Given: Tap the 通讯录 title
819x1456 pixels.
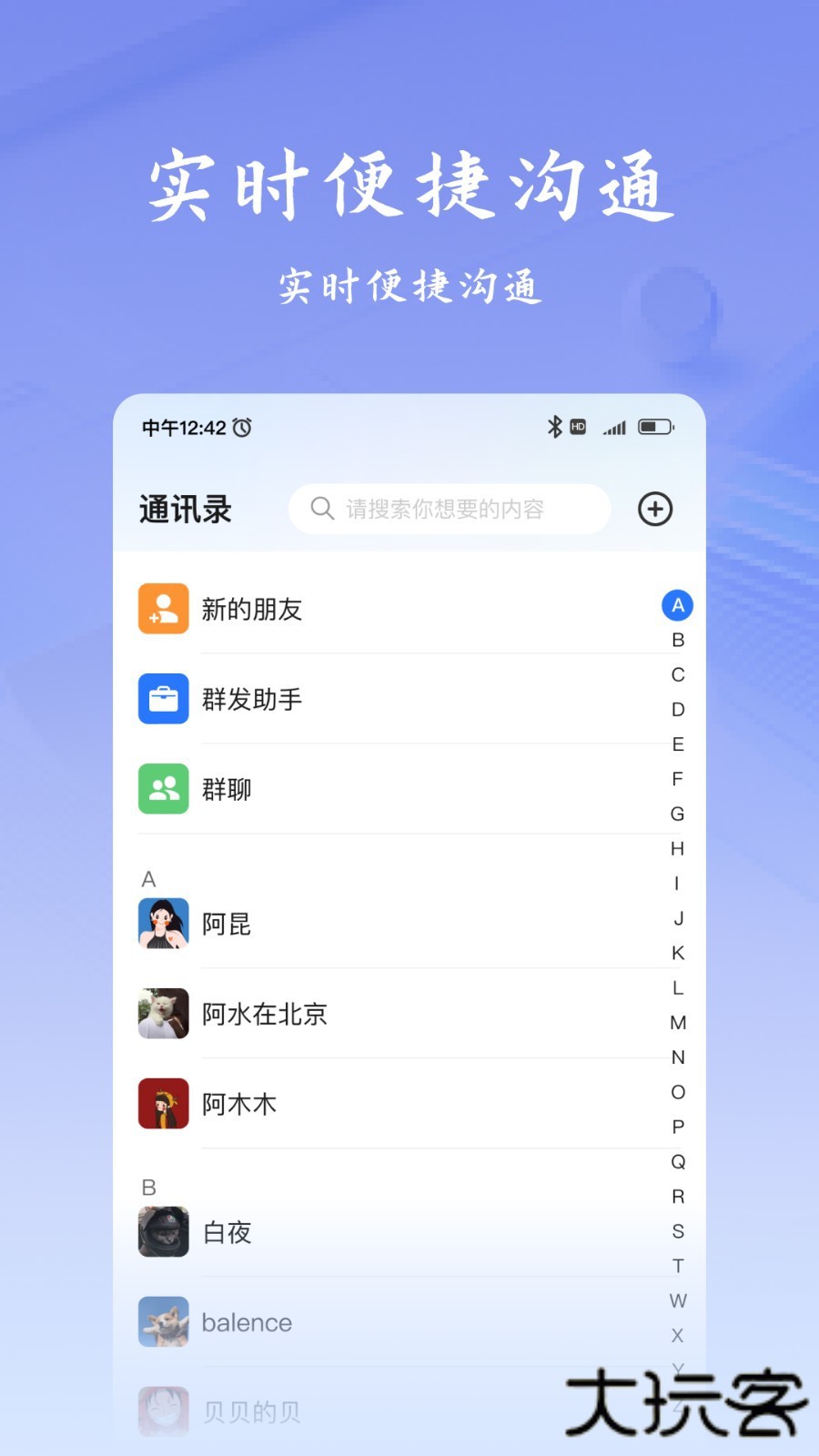Looking at the screenshot, I should 186,510.
